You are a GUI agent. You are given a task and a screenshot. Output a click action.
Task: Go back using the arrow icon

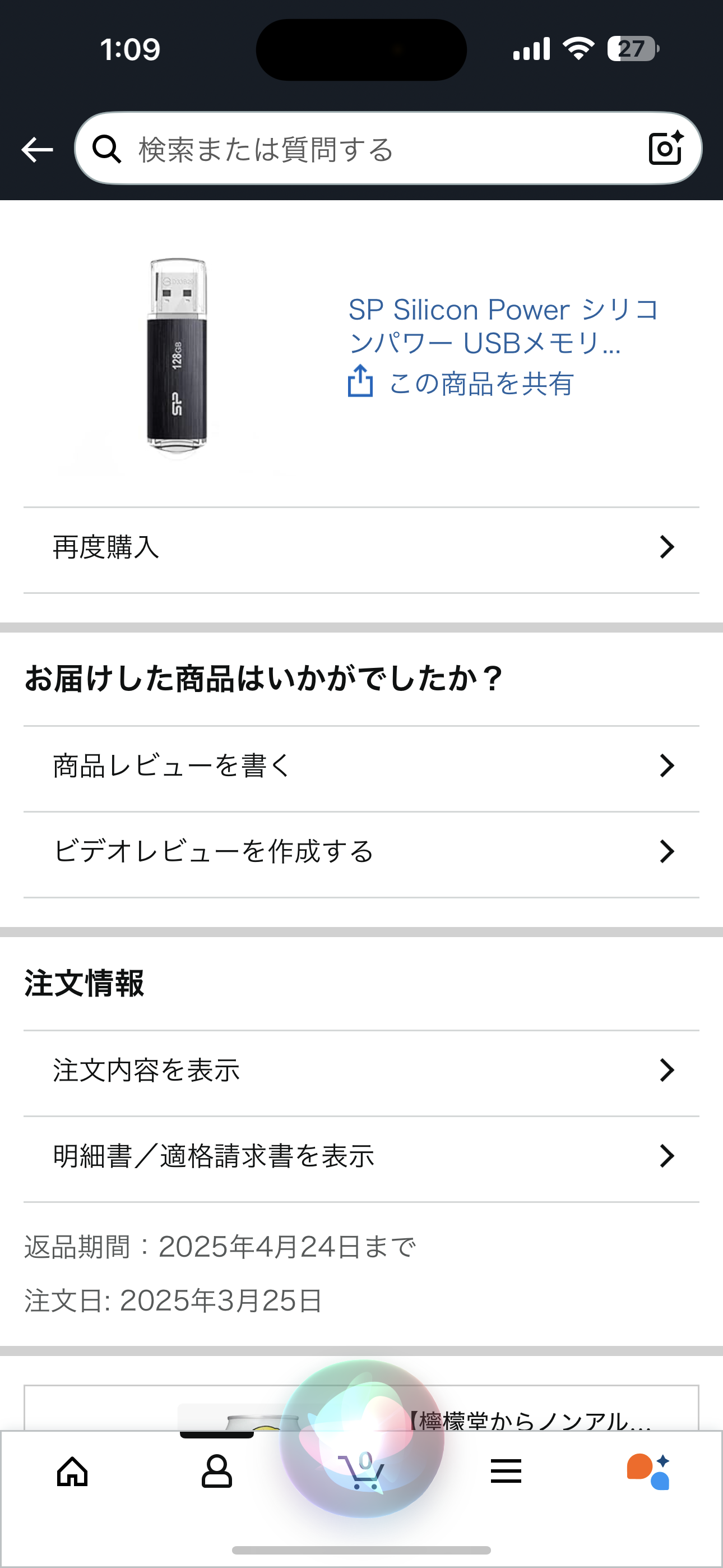tap(37, 149)
